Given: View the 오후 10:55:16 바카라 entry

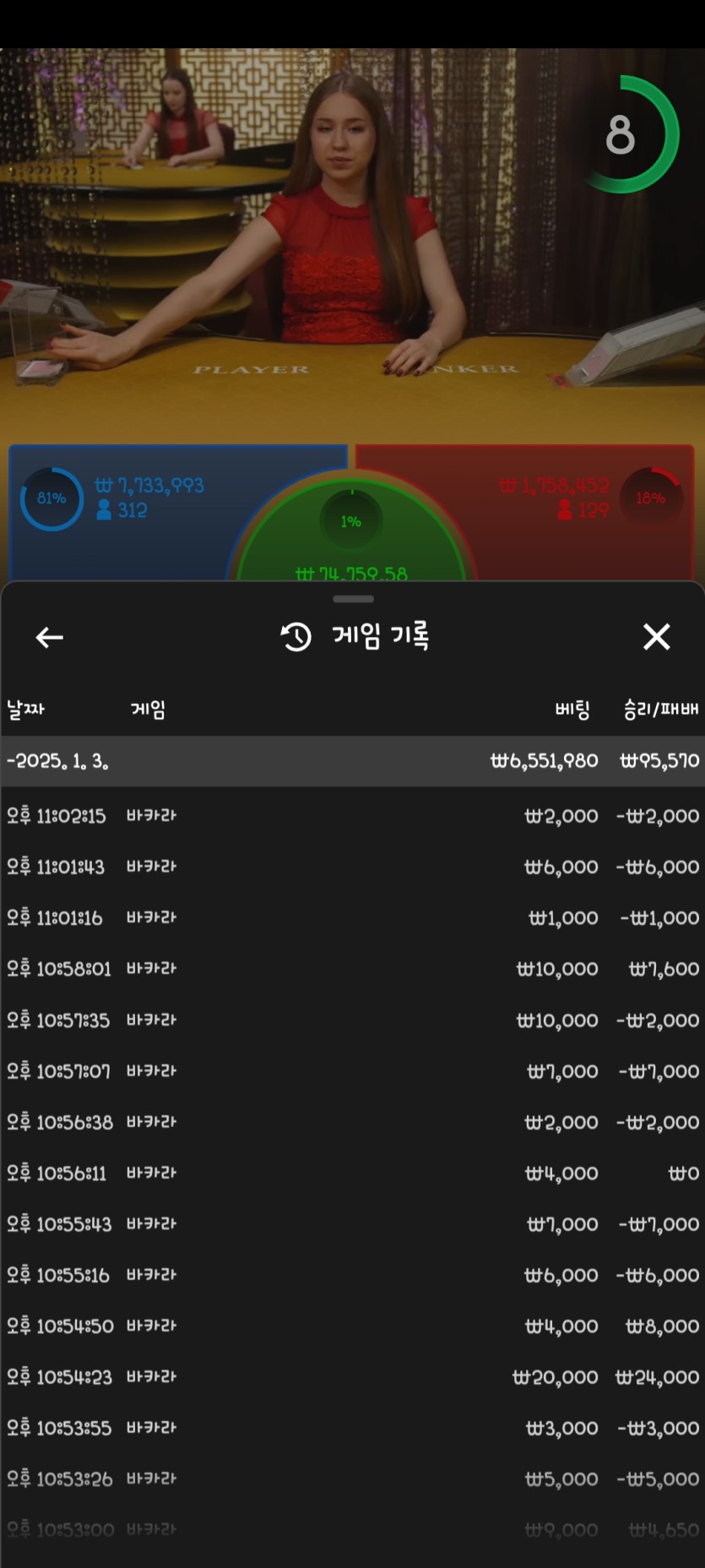Looking at the screenshot, I should click(x=352, y=1275).
